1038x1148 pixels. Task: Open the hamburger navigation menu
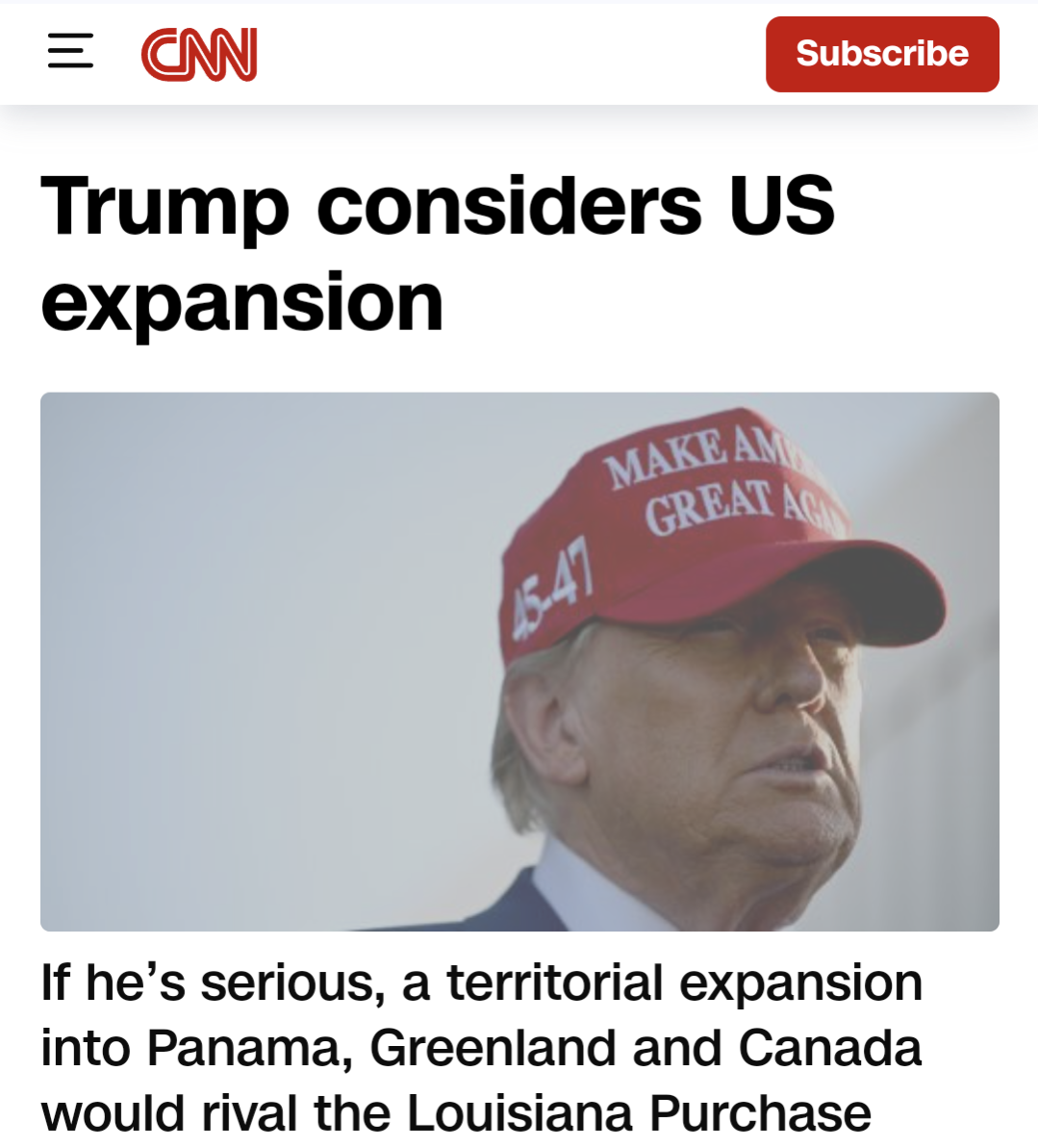(70, 51)
